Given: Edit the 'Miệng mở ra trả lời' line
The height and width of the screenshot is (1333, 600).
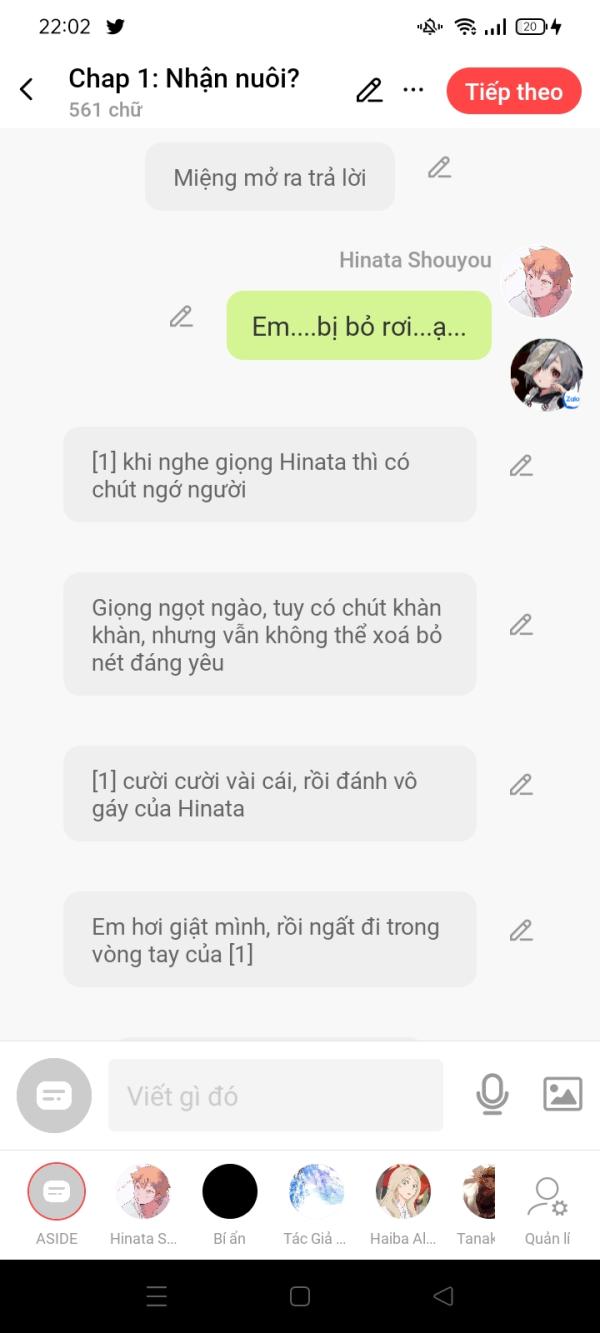Looking at the screenshot, I should coord(439,168).
